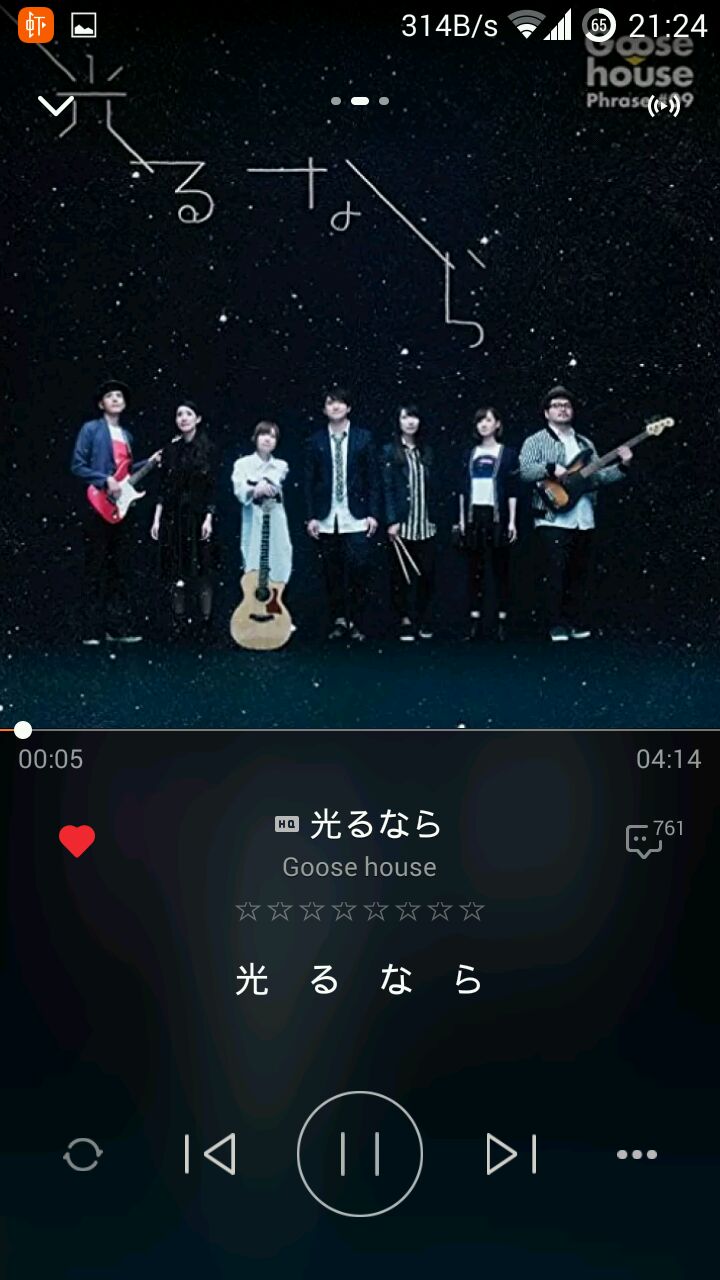Open the Goose house artist page
This screenshot has width=720, height=1280.
click(359, 867)
